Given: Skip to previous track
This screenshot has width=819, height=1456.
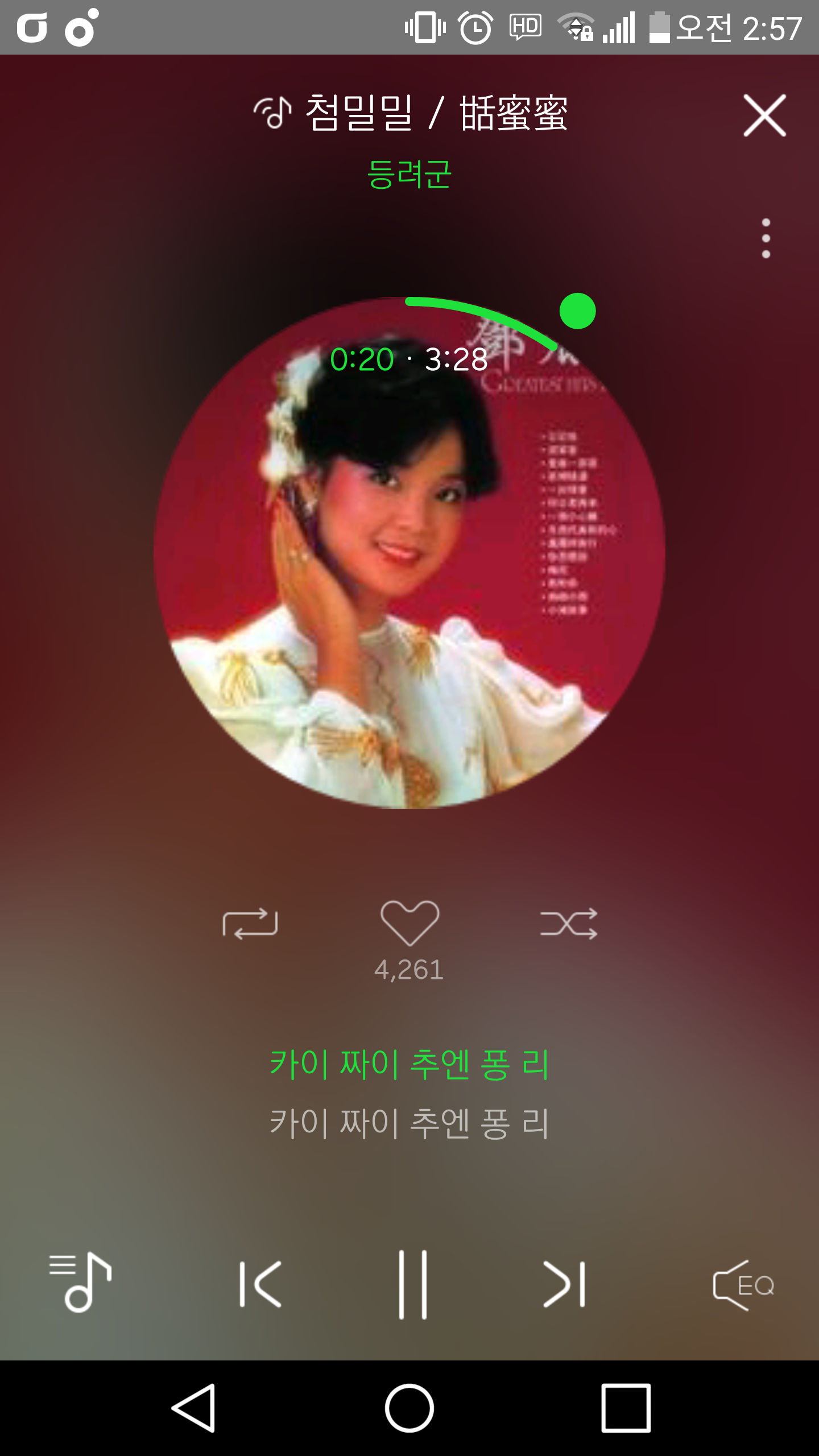Looking at the screenshot, I should (260, 1284).
